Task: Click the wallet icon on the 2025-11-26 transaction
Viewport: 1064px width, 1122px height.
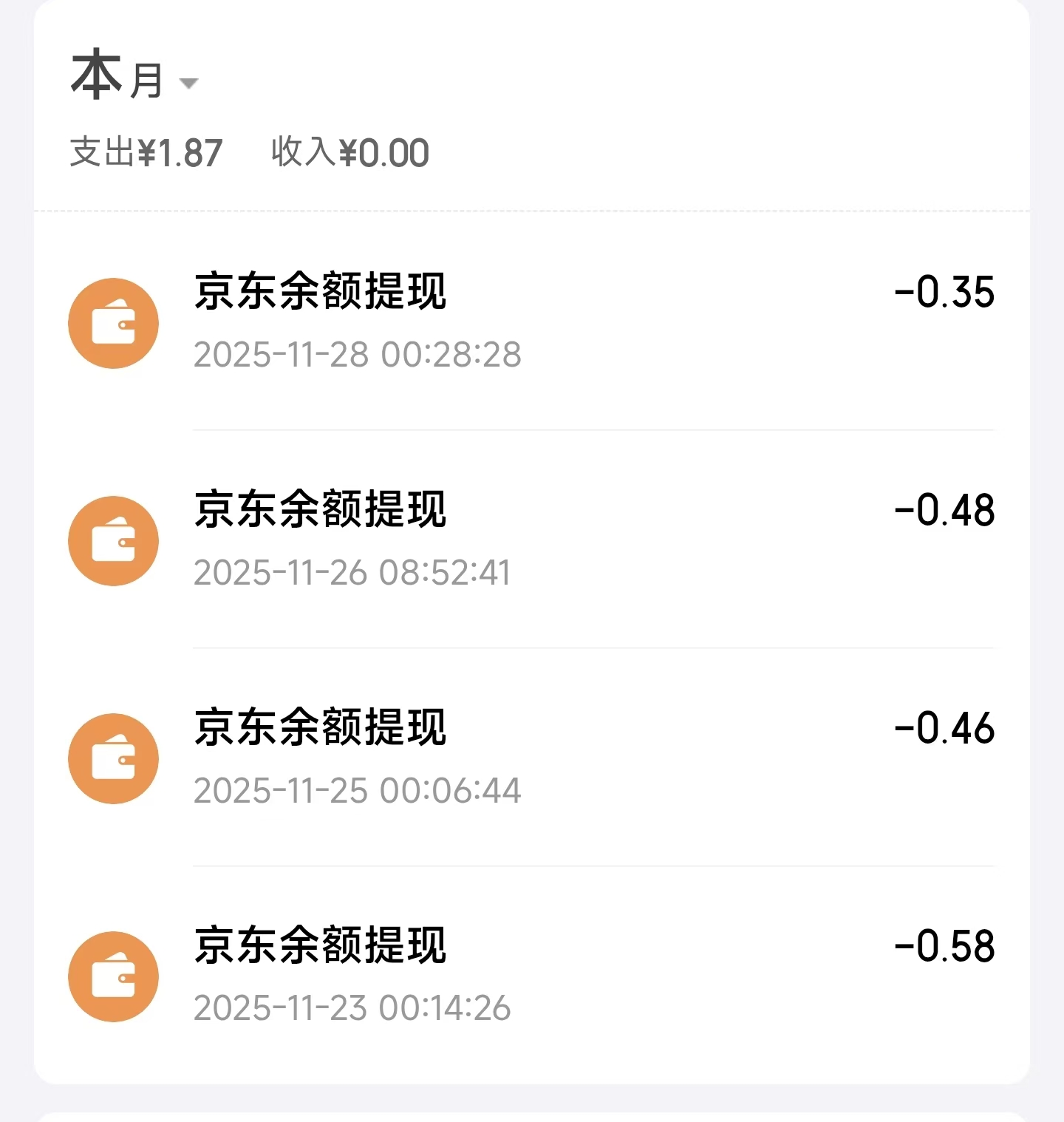Action: pyautogui.click(x=112, y=540)
